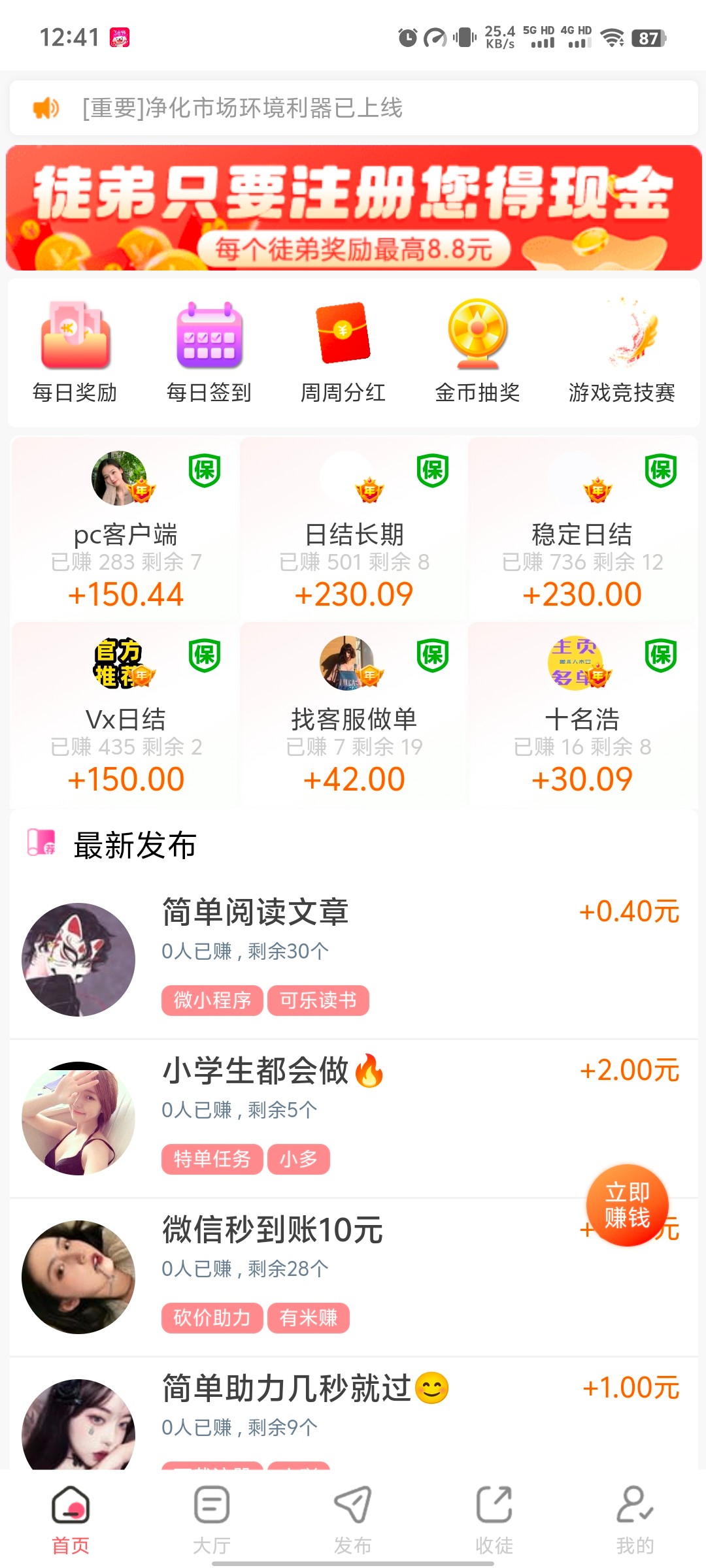This screenshot has width=706, height=1568.
Task: Open the 每日奖励 red envelope icon
Action: [74, 336]
